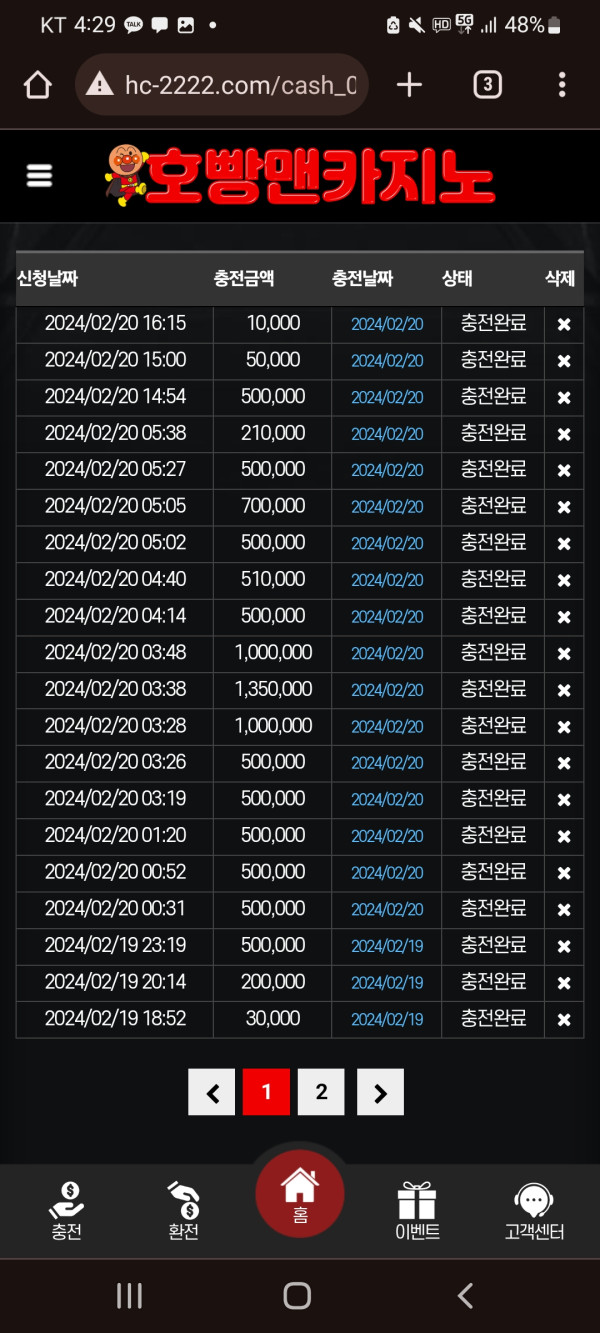
Task: Delete the 2024/02/19 18:52 record
Action: (564, 1019)
